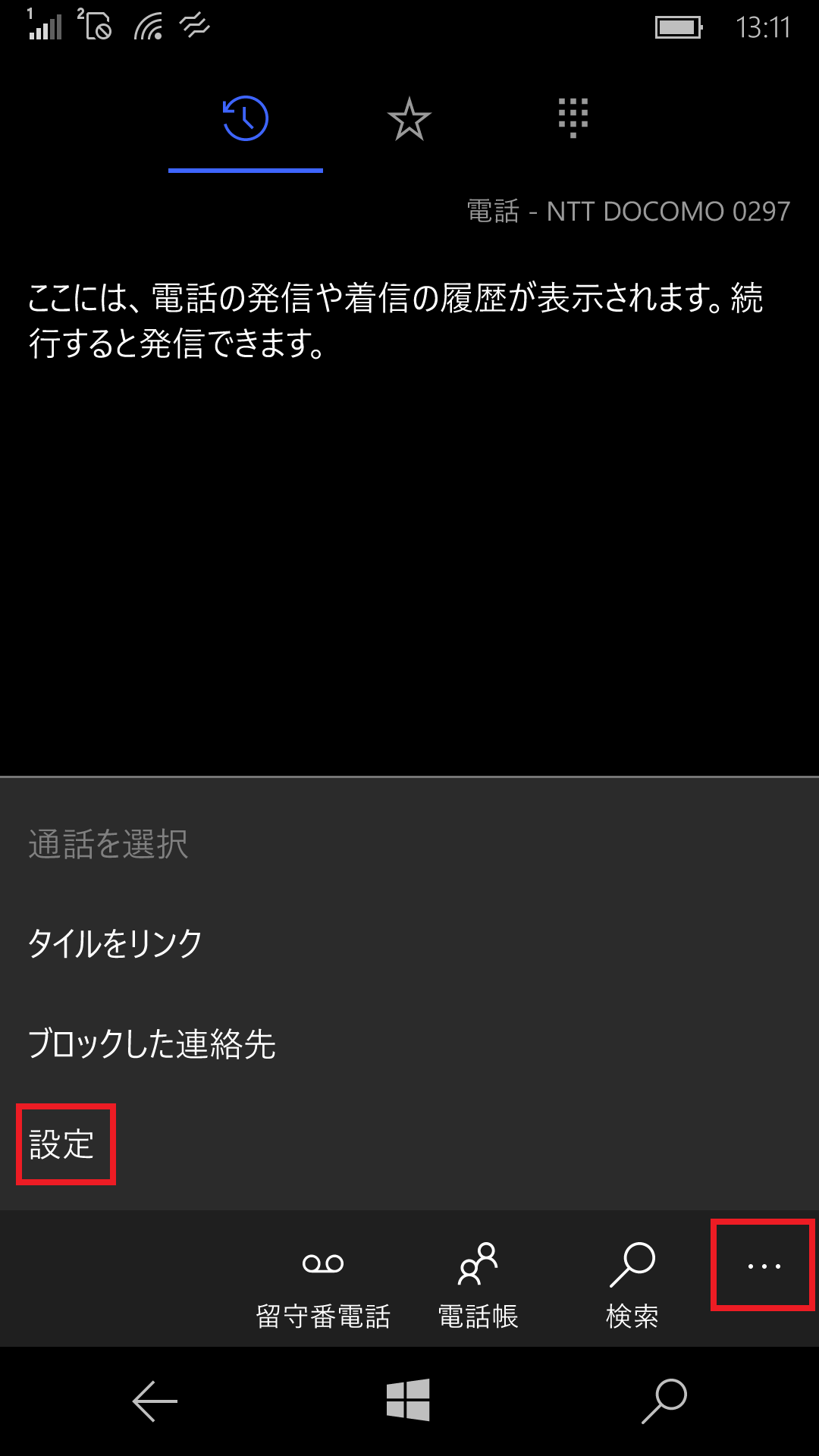Open 設定 from the menu
Screen dimensions: 819x1456
tap(62, 1144)
